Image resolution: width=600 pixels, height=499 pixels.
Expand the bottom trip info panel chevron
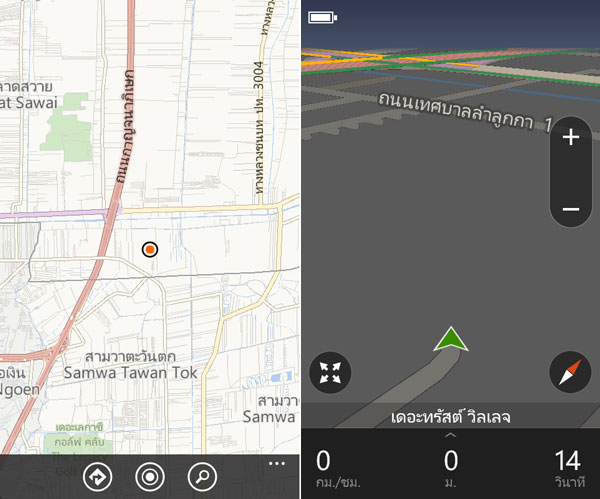(451, 436)
